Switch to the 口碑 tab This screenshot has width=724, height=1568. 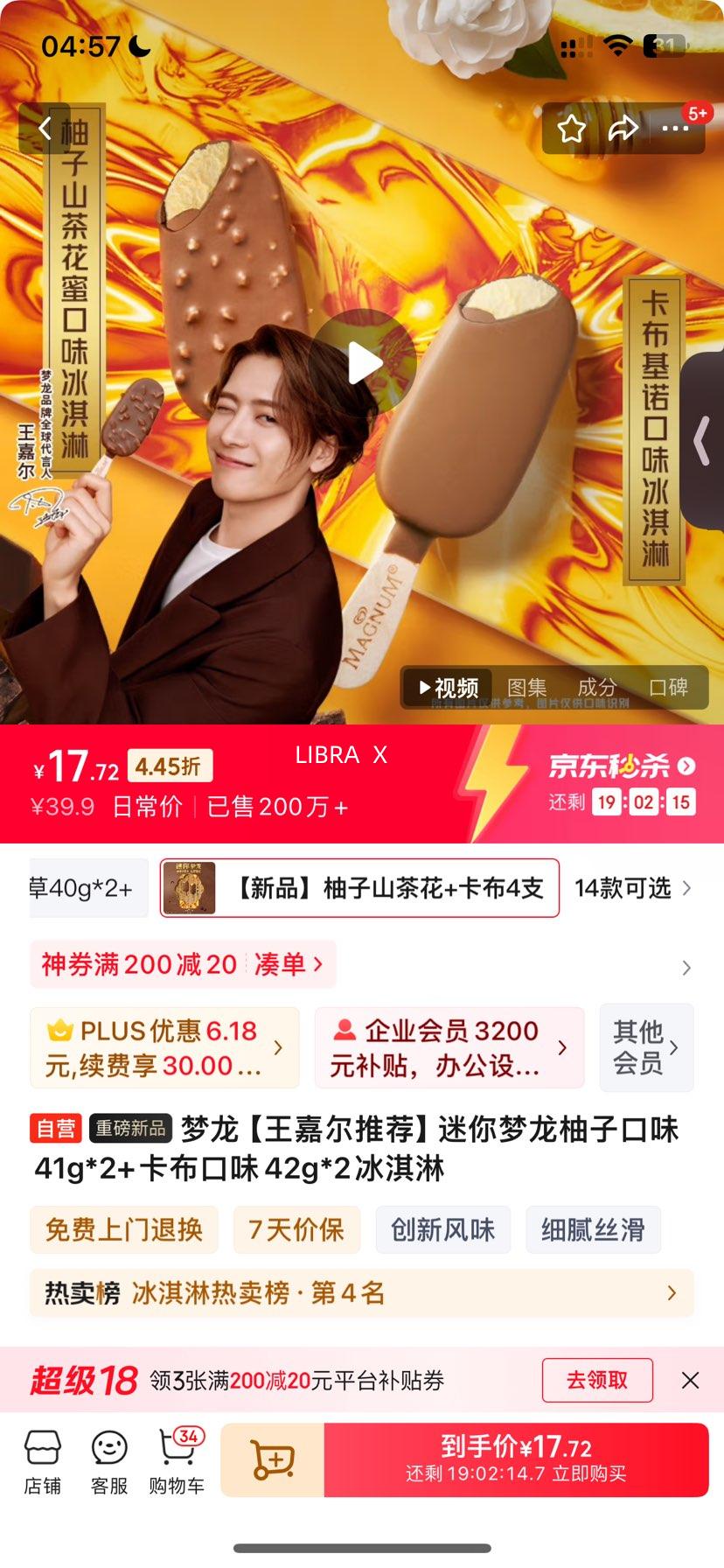(x=665, y=688)
